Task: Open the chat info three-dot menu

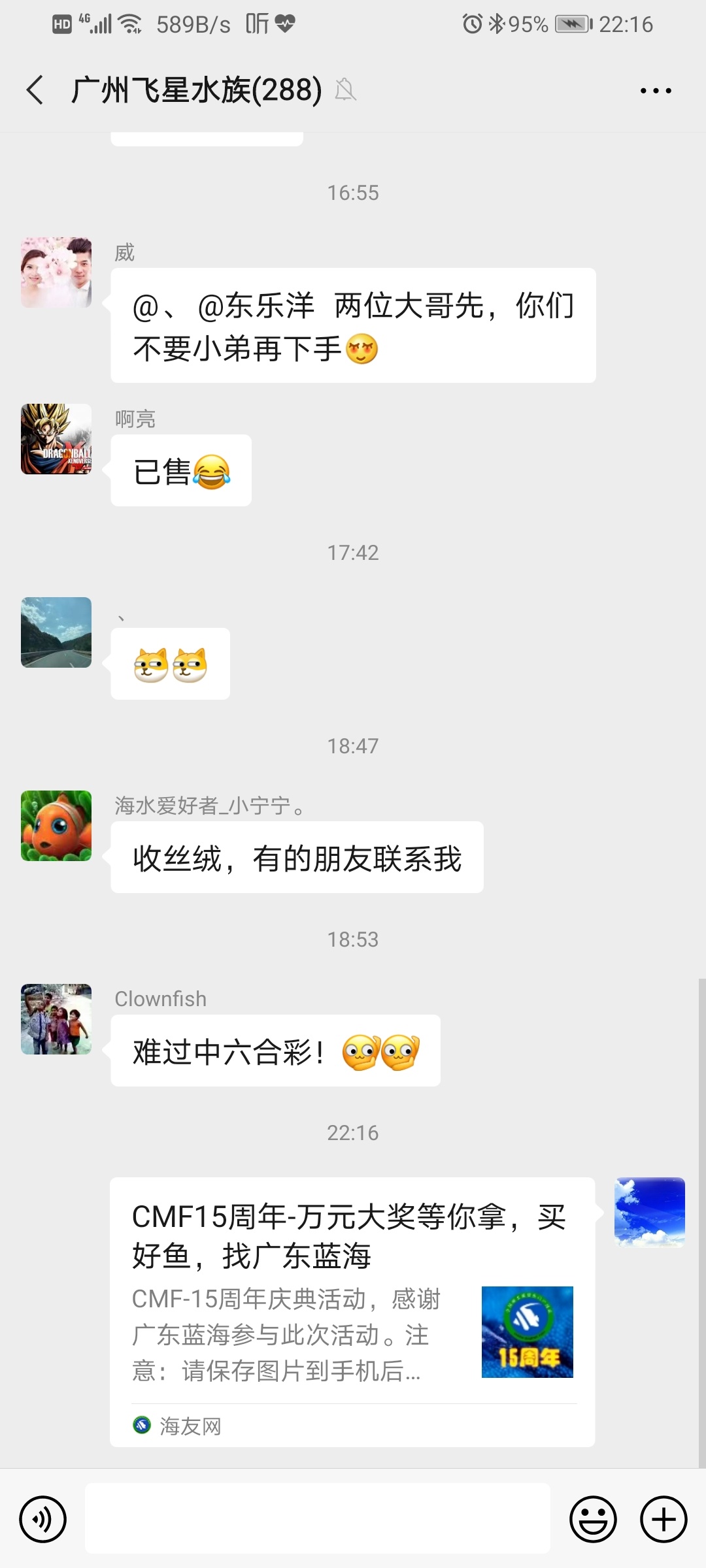Action: (x=655, y=91)
